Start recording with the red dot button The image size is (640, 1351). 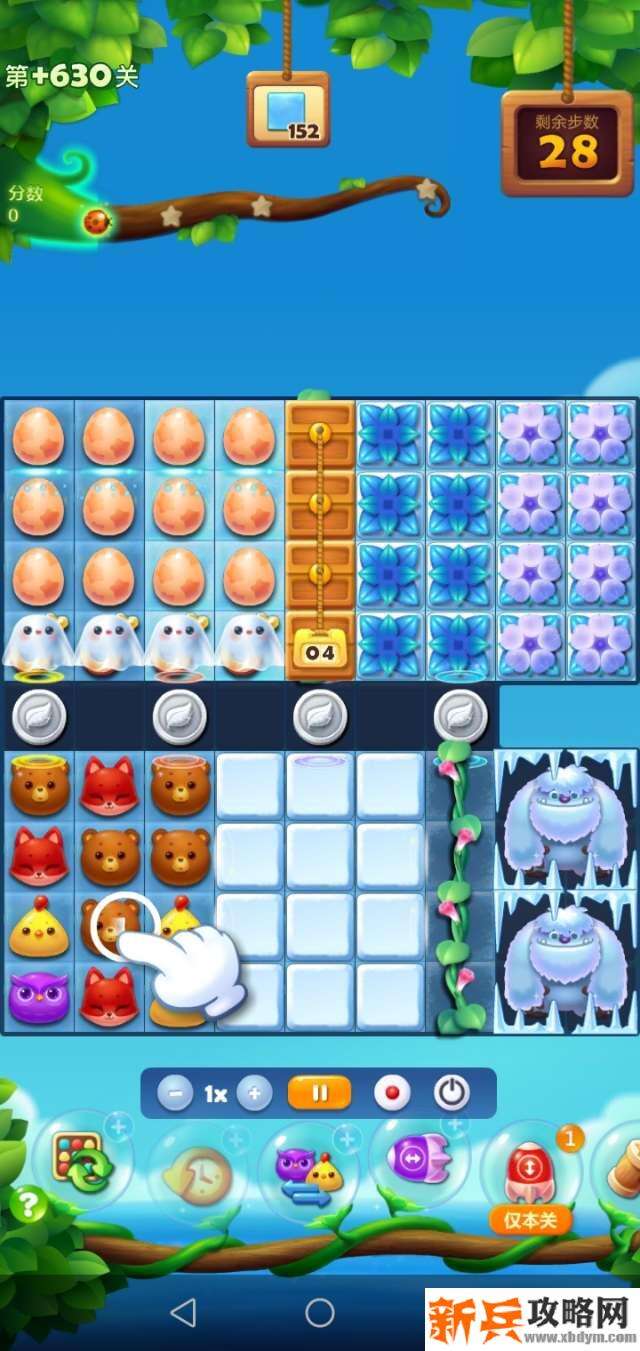[x=392, y=1093]
